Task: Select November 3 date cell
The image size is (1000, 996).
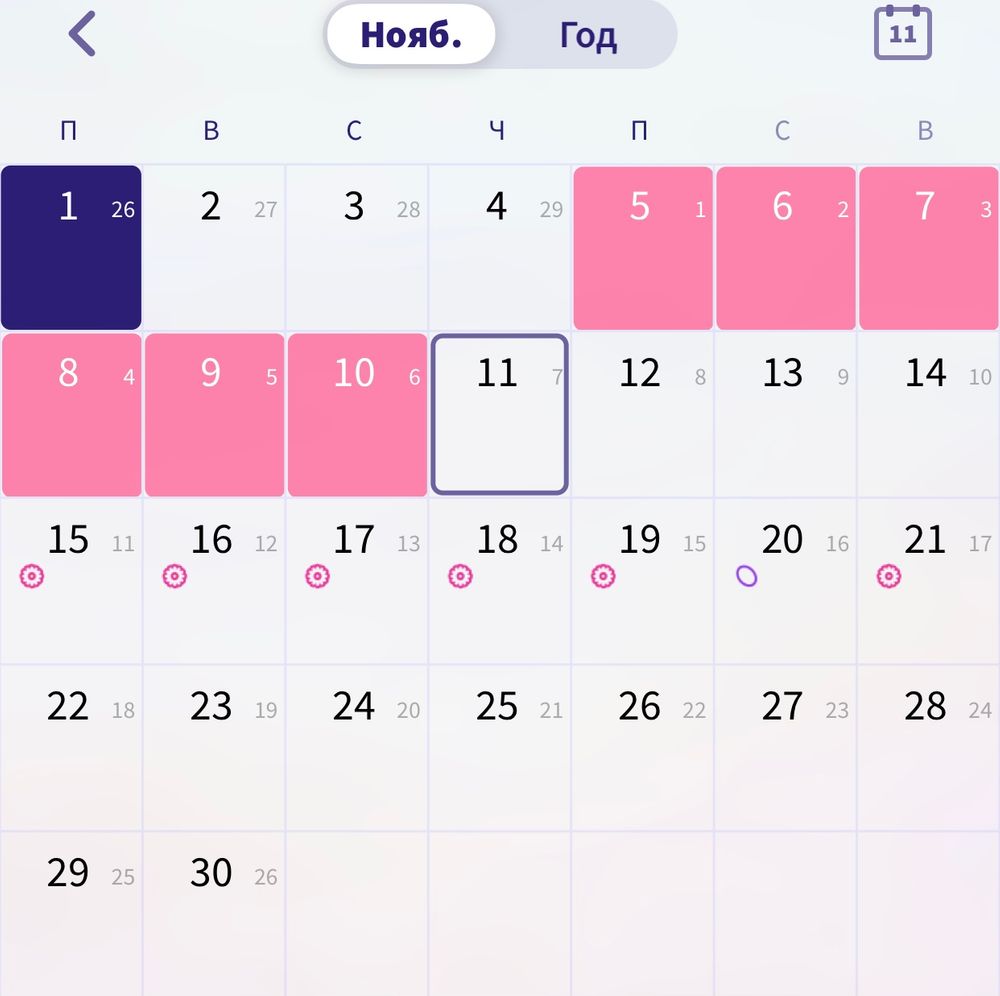Action: tap(357, 247)
